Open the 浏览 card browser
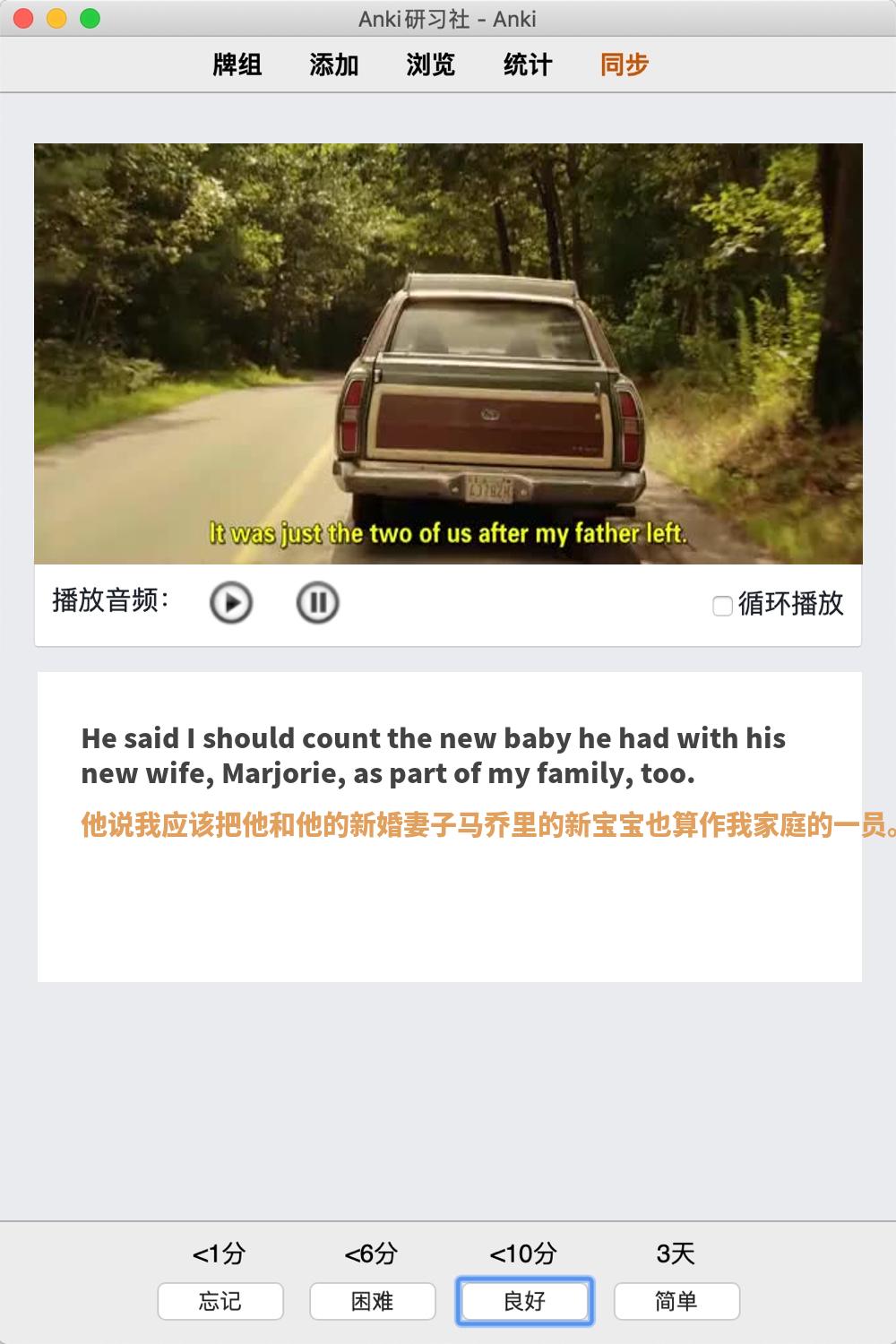The image size is (896, 1344). [431, 65]
